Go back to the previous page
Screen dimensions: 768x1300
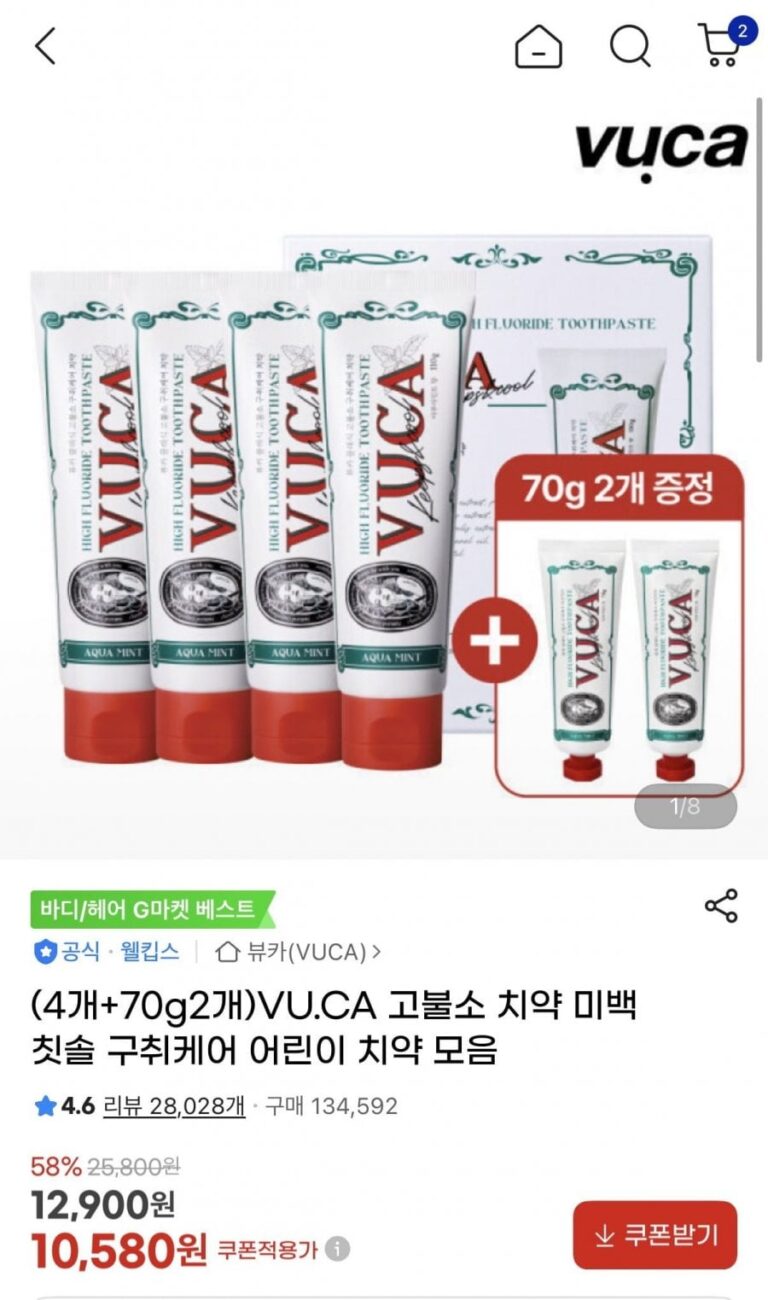[46, 46]
